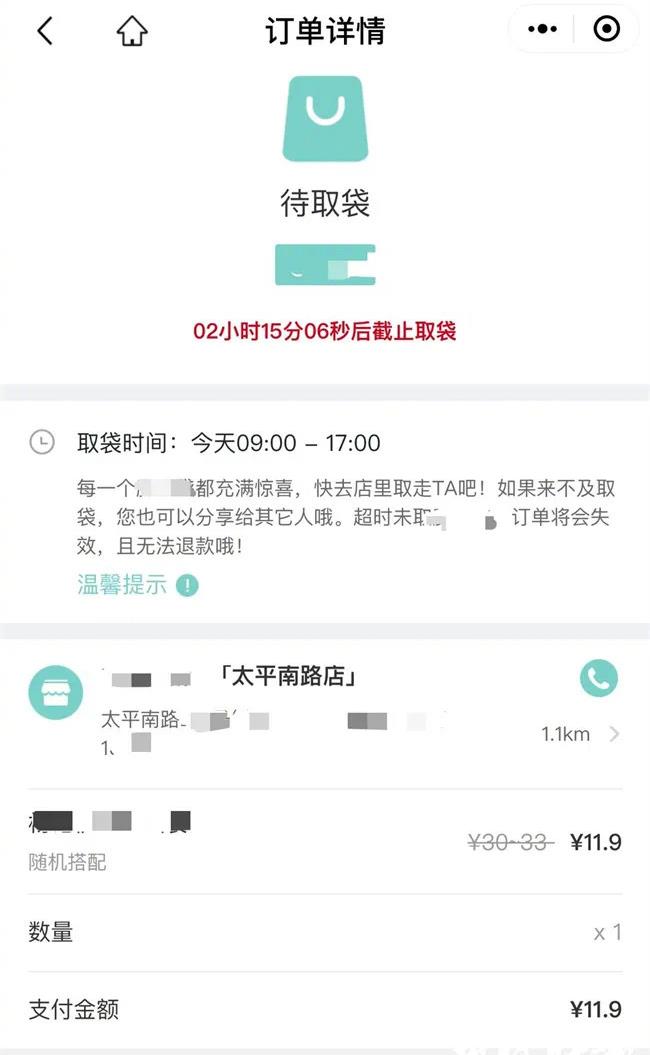Open the mini program overflow menu
The height and width of the screenshot is (1055, 650).
point(542,30)
